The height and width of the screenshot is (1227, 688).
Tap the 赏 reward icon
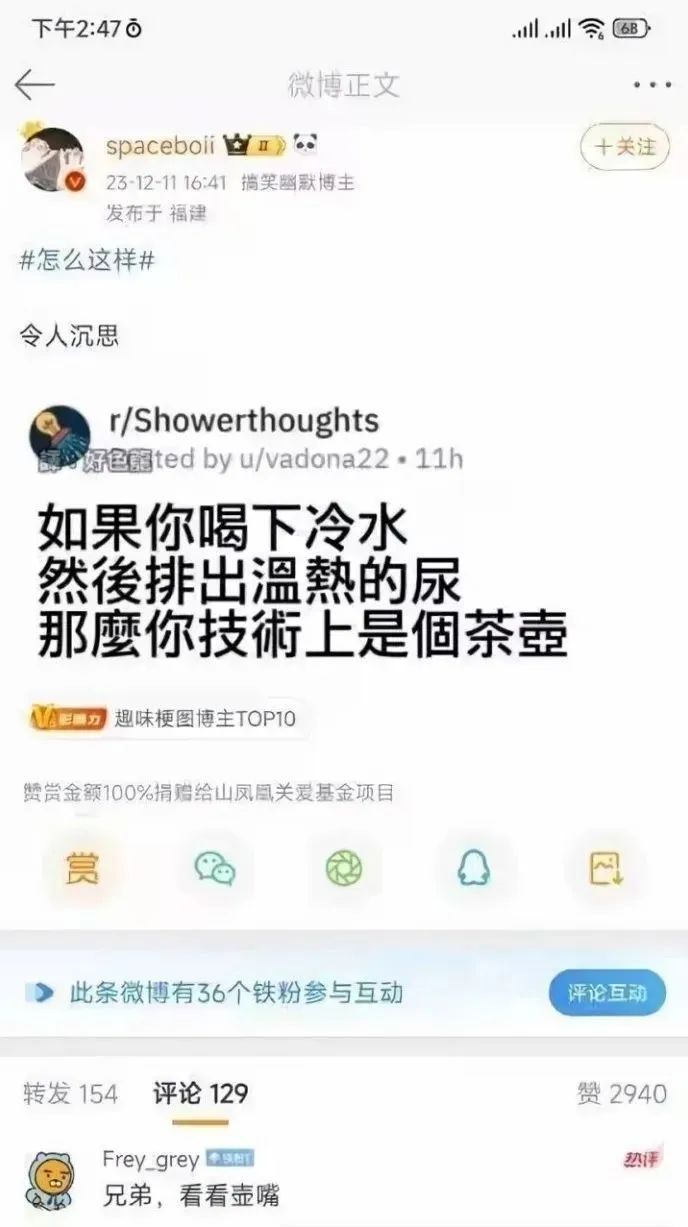point(82,869)
